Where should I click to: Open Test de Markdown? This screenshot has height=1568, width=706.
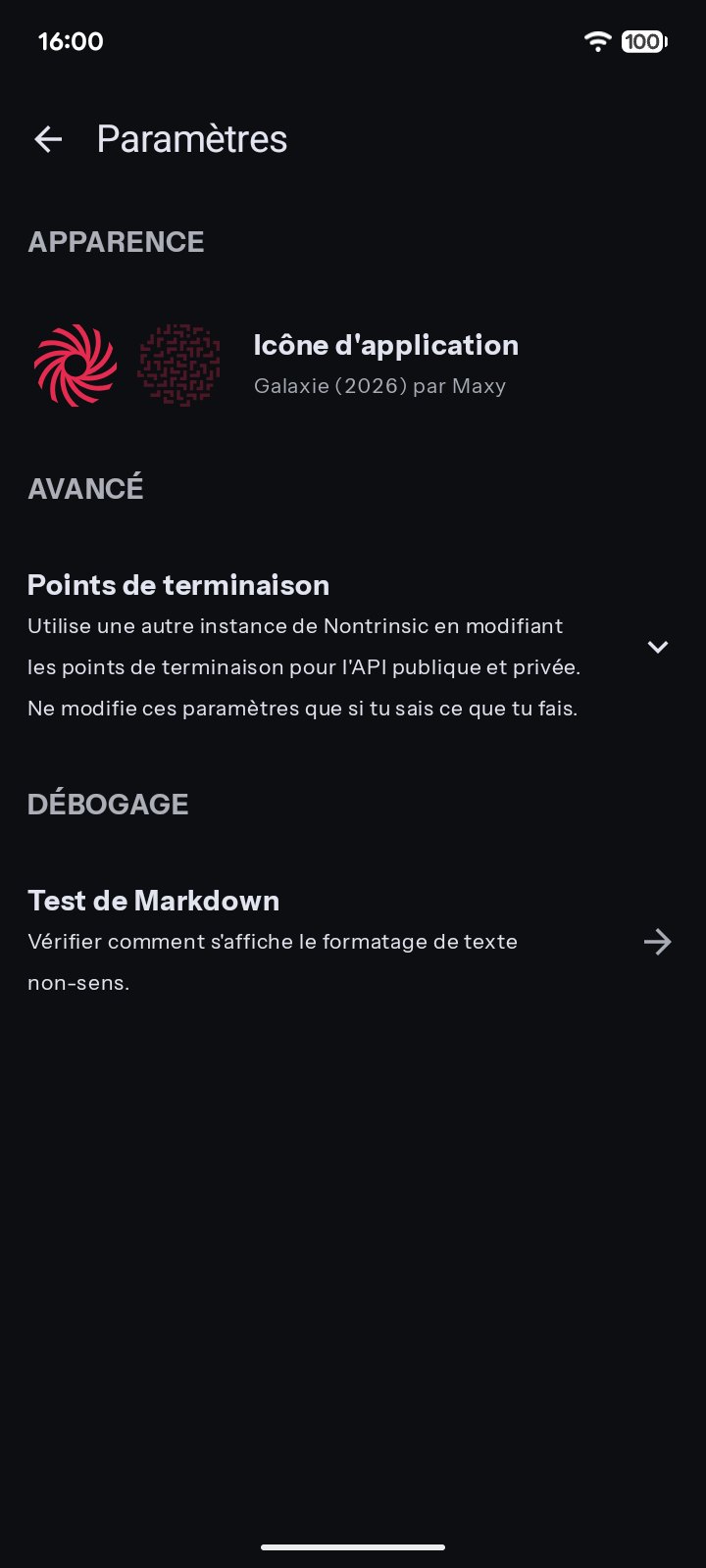tap(657, 942)
